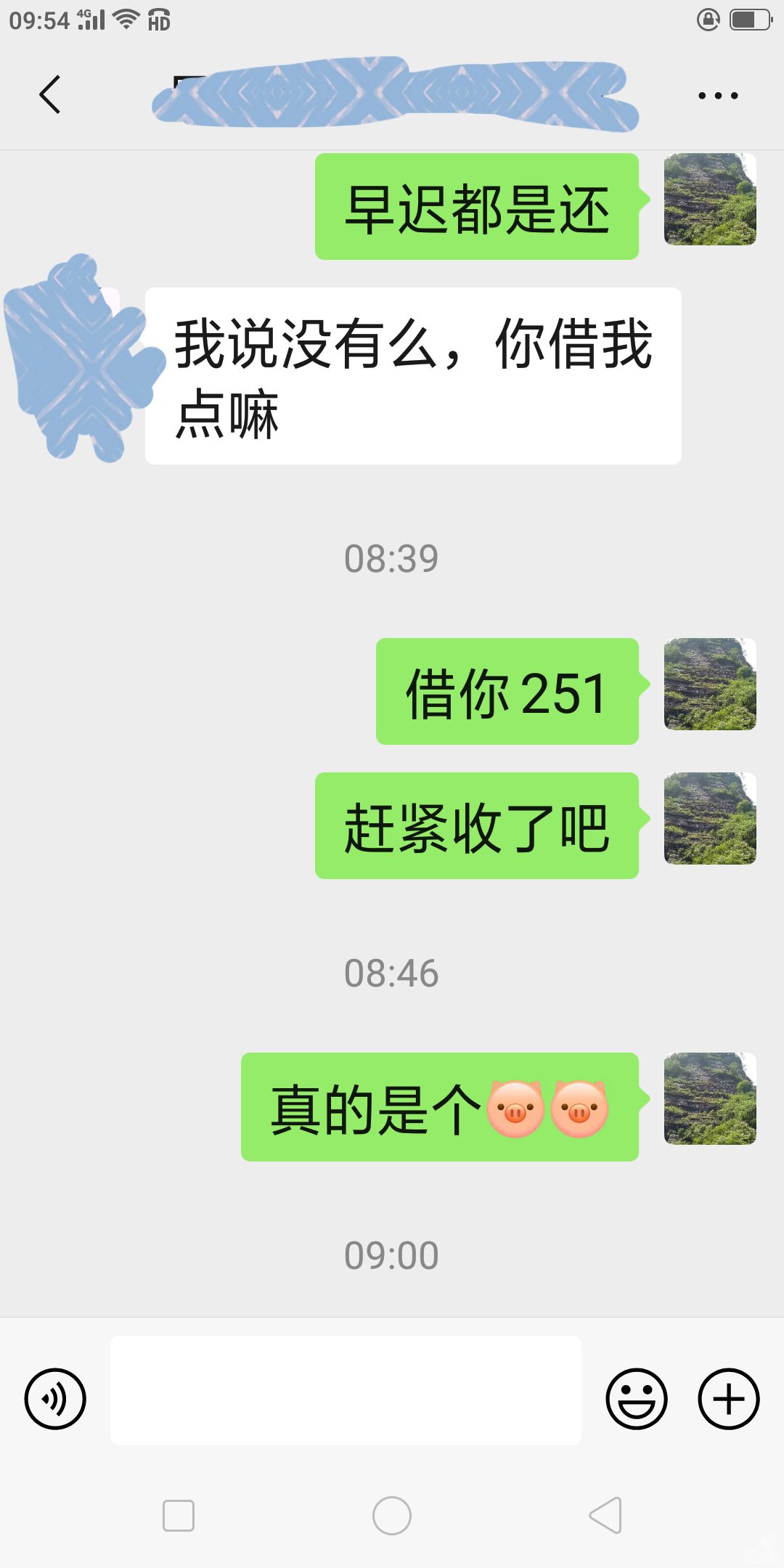Focus the message text field

point(346,1390)
